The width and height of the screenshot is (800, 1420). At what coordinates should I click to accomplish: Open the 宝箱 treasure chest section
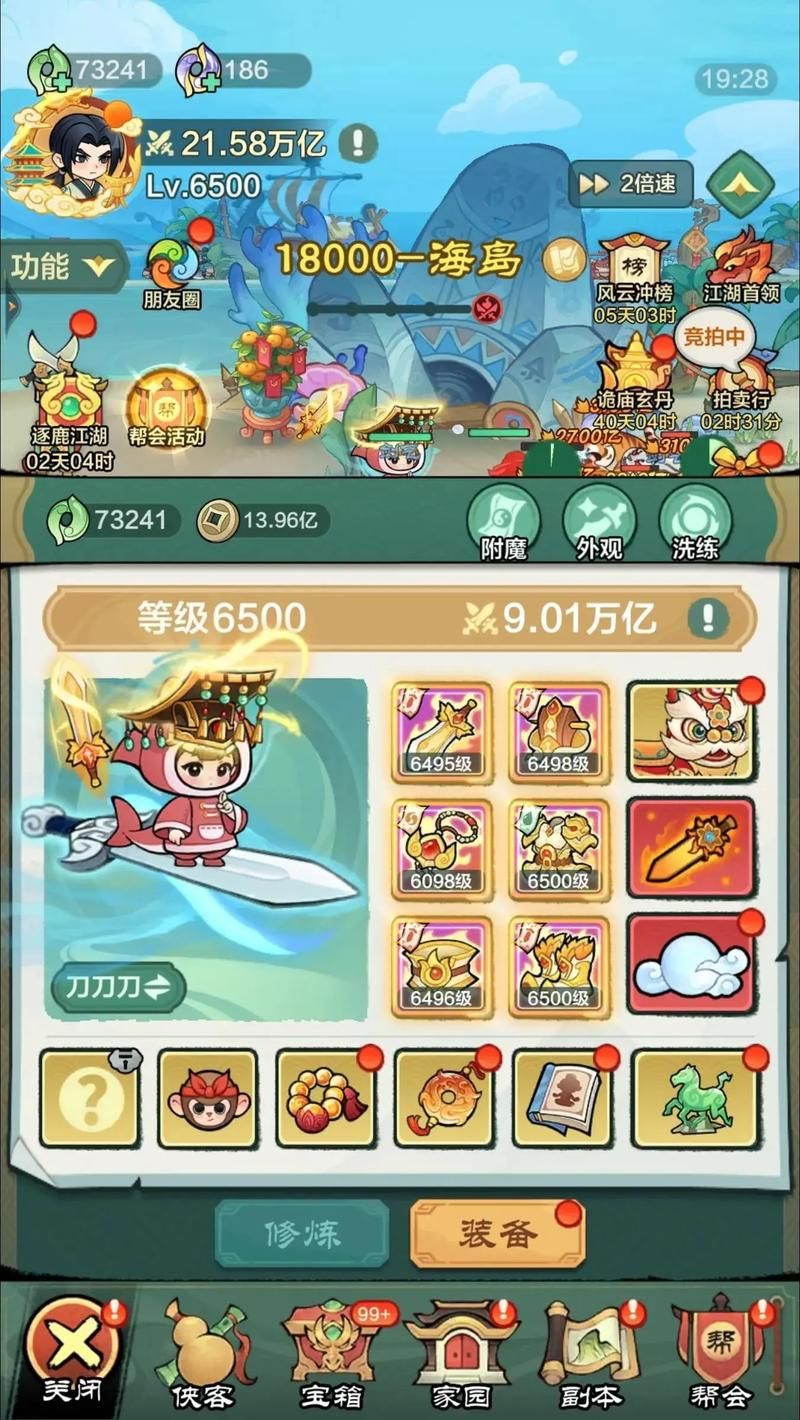[x=335, y=1350]
